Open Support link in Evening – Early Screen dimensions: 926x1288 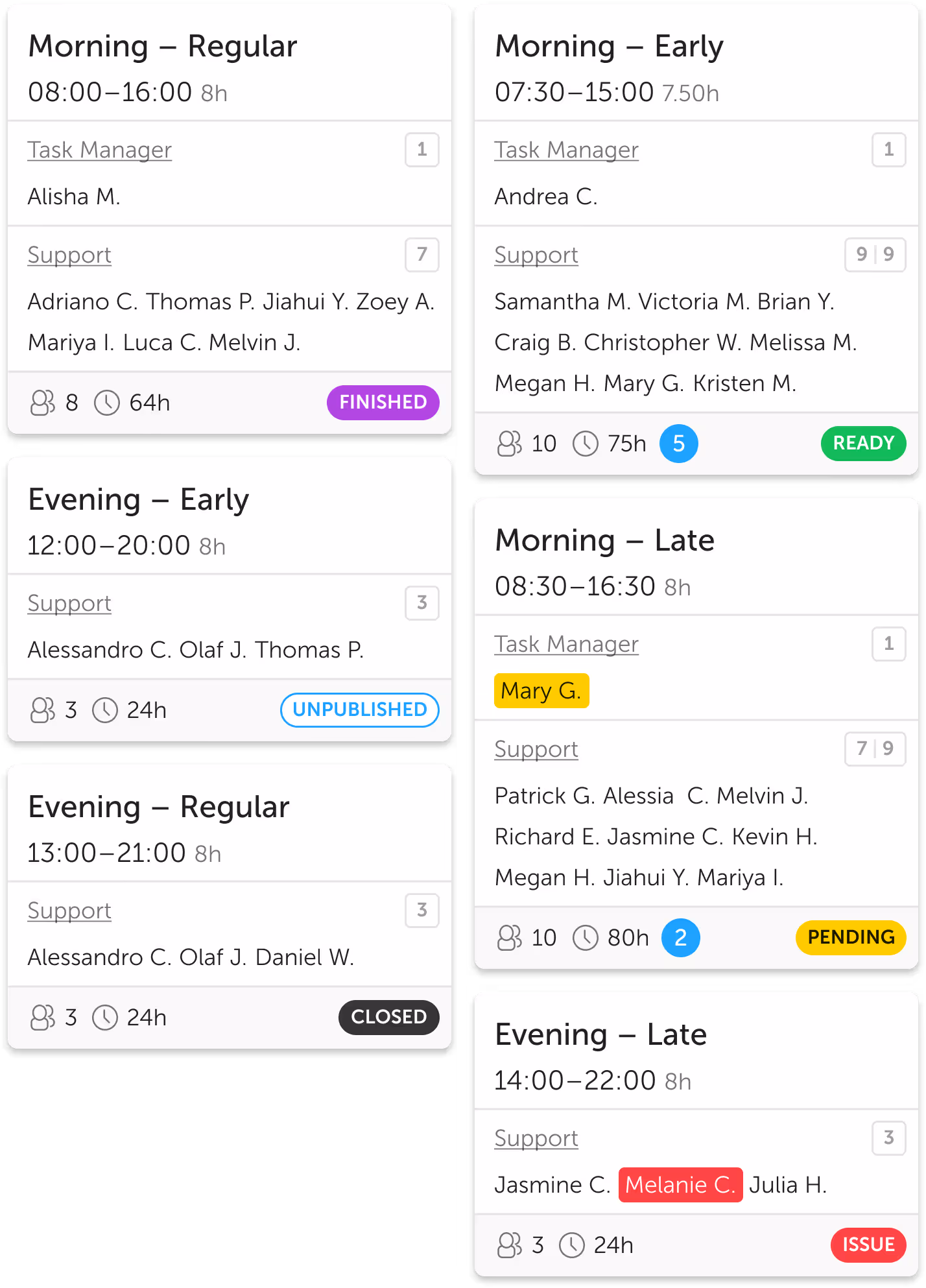(x=69, y=603)
